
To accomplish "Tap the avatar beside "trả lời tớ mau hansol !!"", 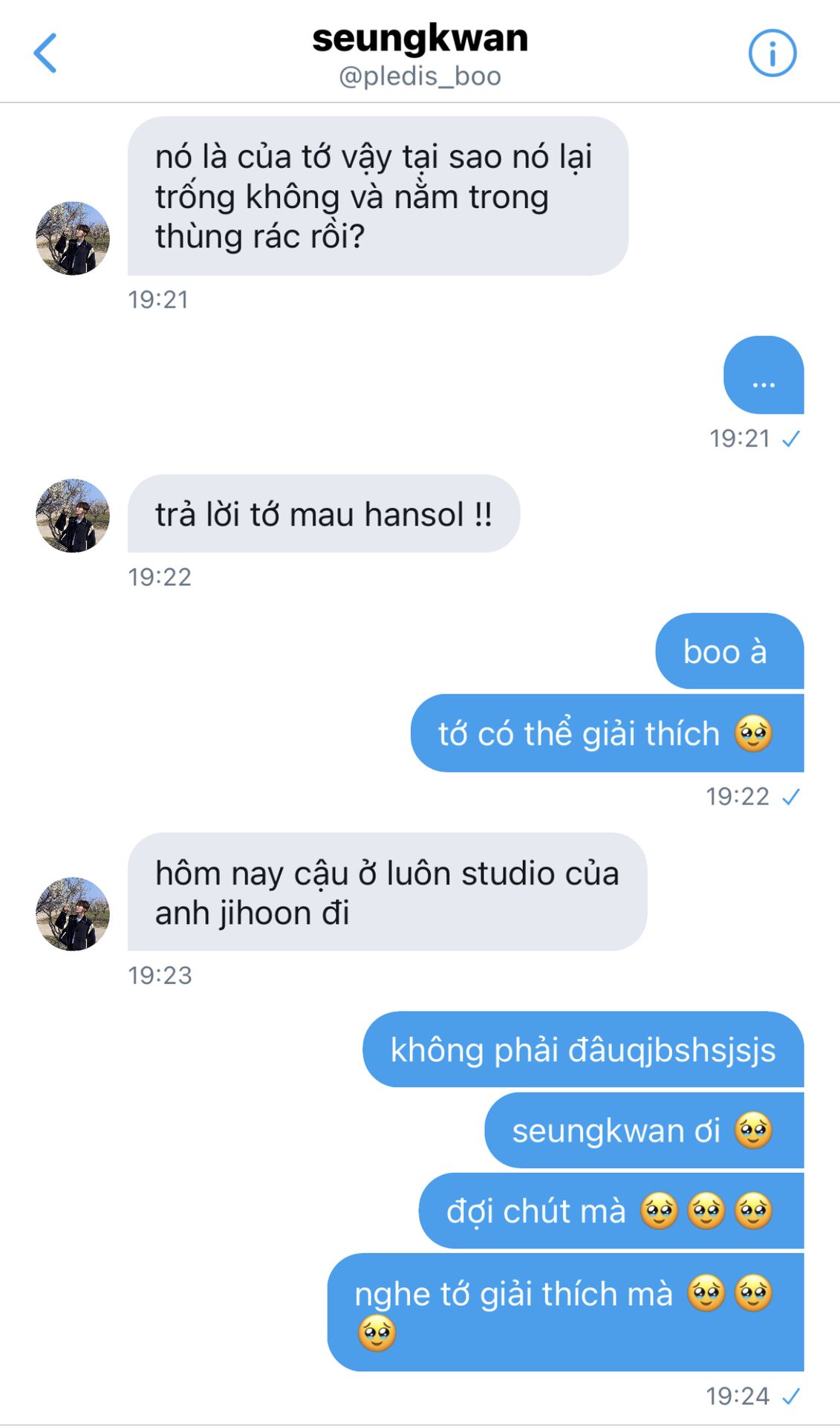I will 73,515.
